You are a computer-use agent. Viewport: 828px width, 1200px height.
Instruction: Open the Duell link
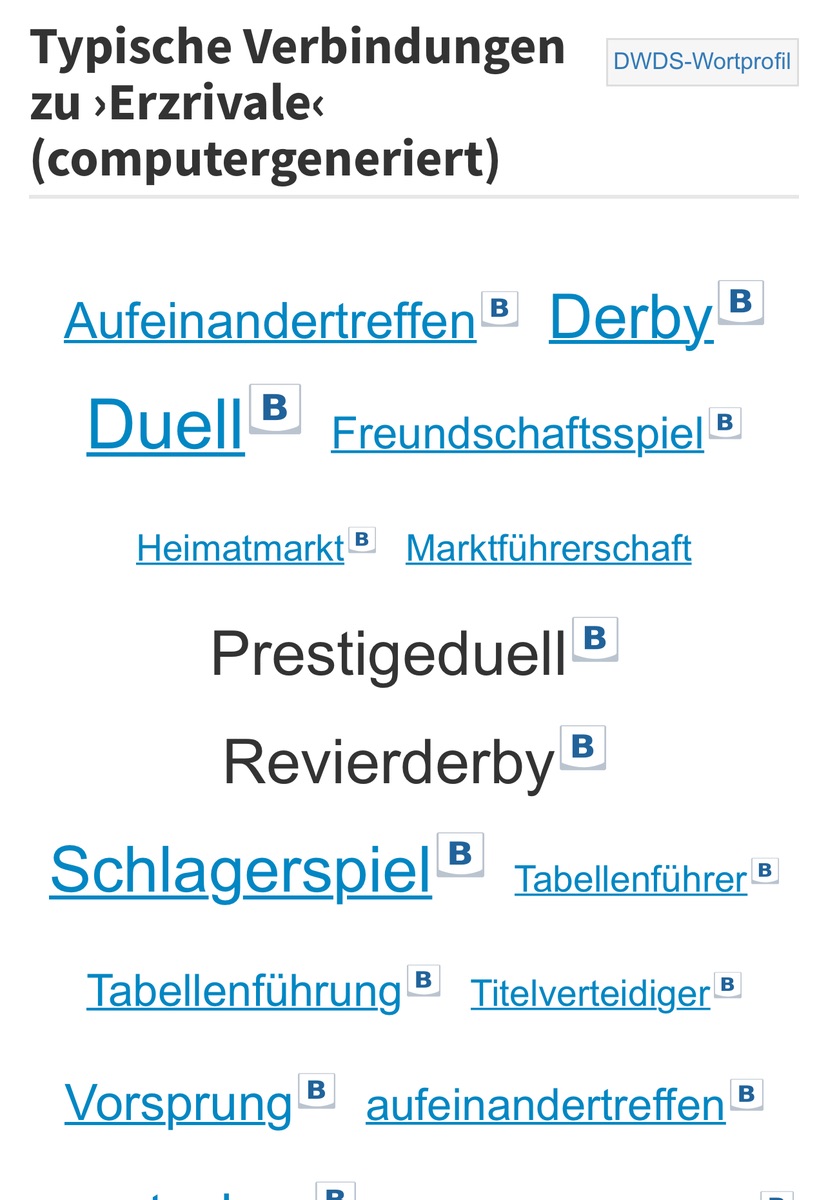click(x=166, y=424)
